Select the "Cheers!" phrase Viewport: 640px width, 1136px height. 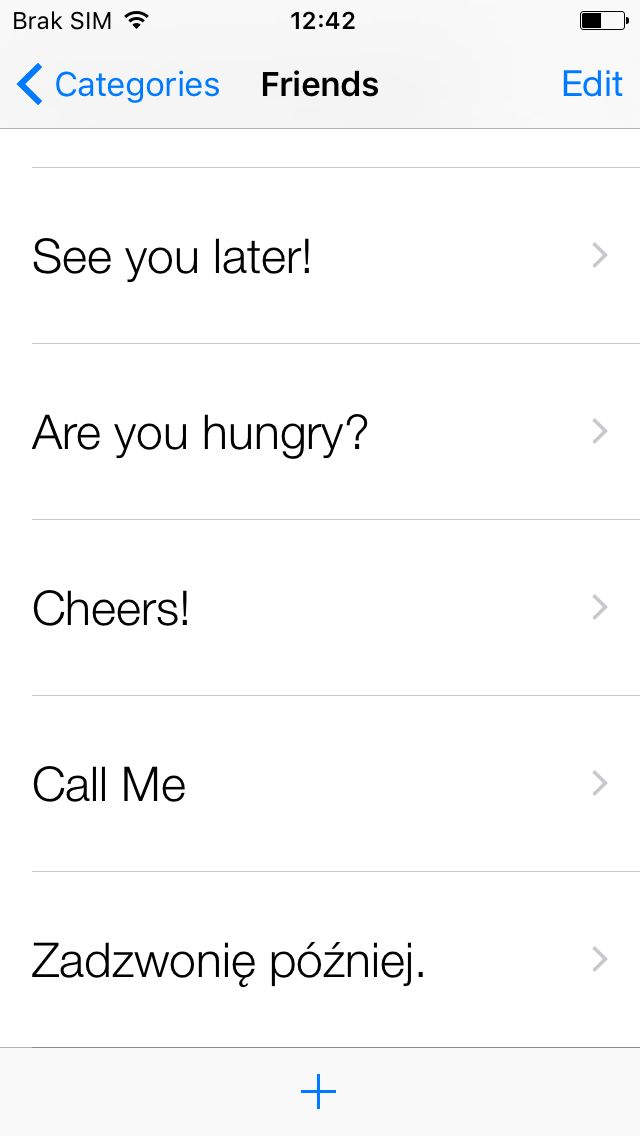(320, 608)
